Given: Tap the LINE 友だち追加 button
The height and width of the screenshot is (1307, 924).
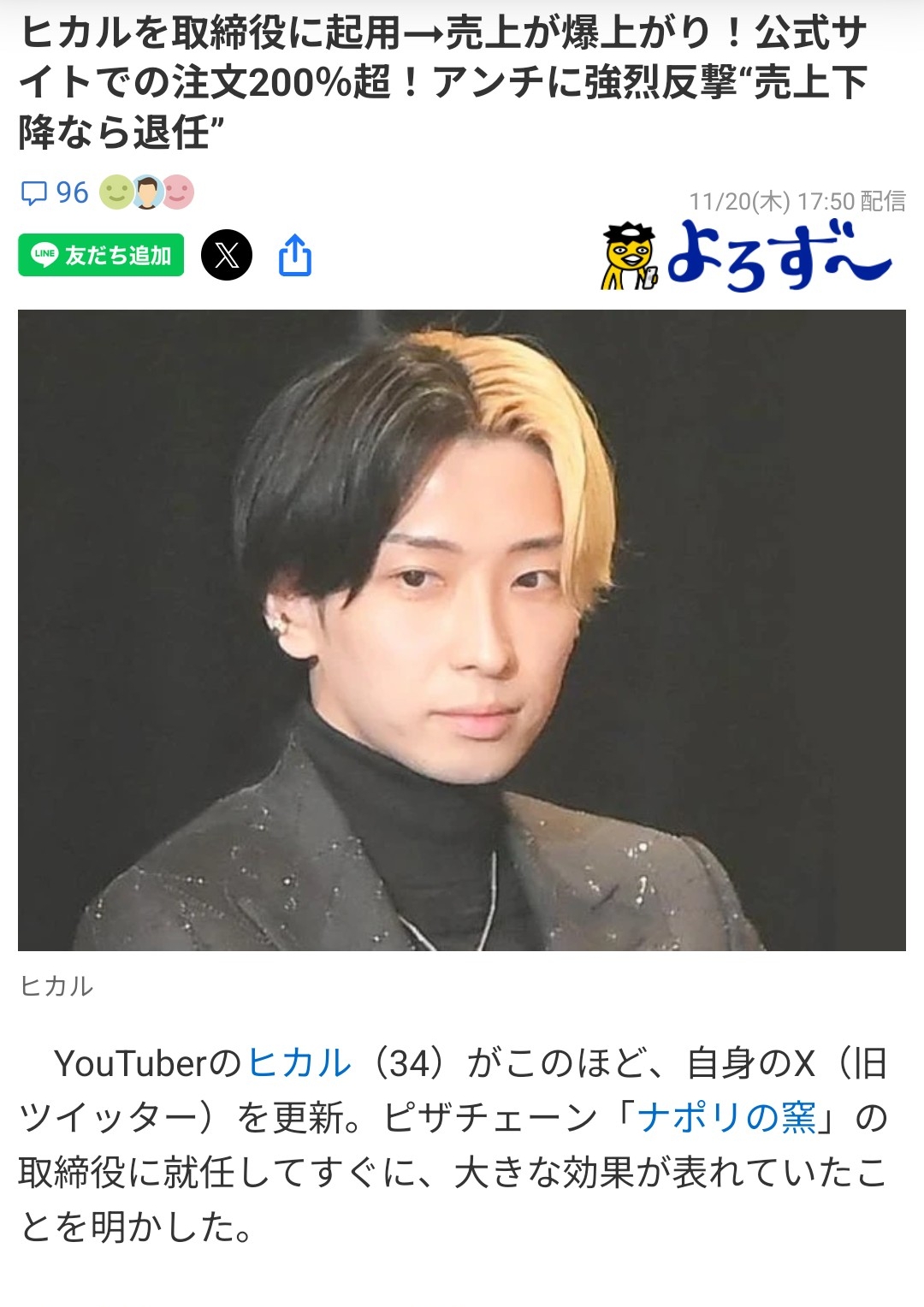Looking at the screenshot, I should pyautogui.click(x=101, y=255).
